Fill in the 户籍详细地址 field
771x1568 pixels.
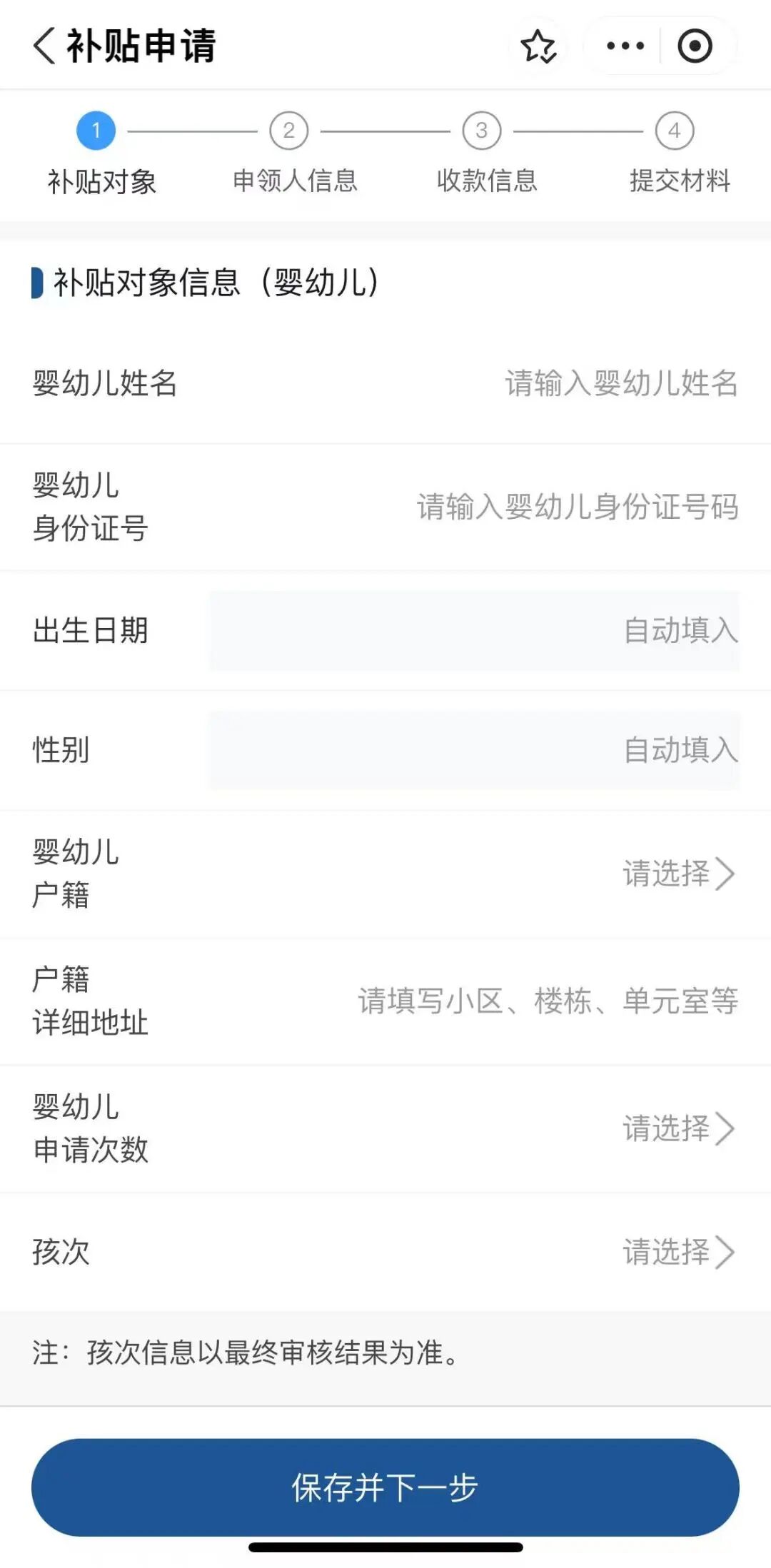547,1001
